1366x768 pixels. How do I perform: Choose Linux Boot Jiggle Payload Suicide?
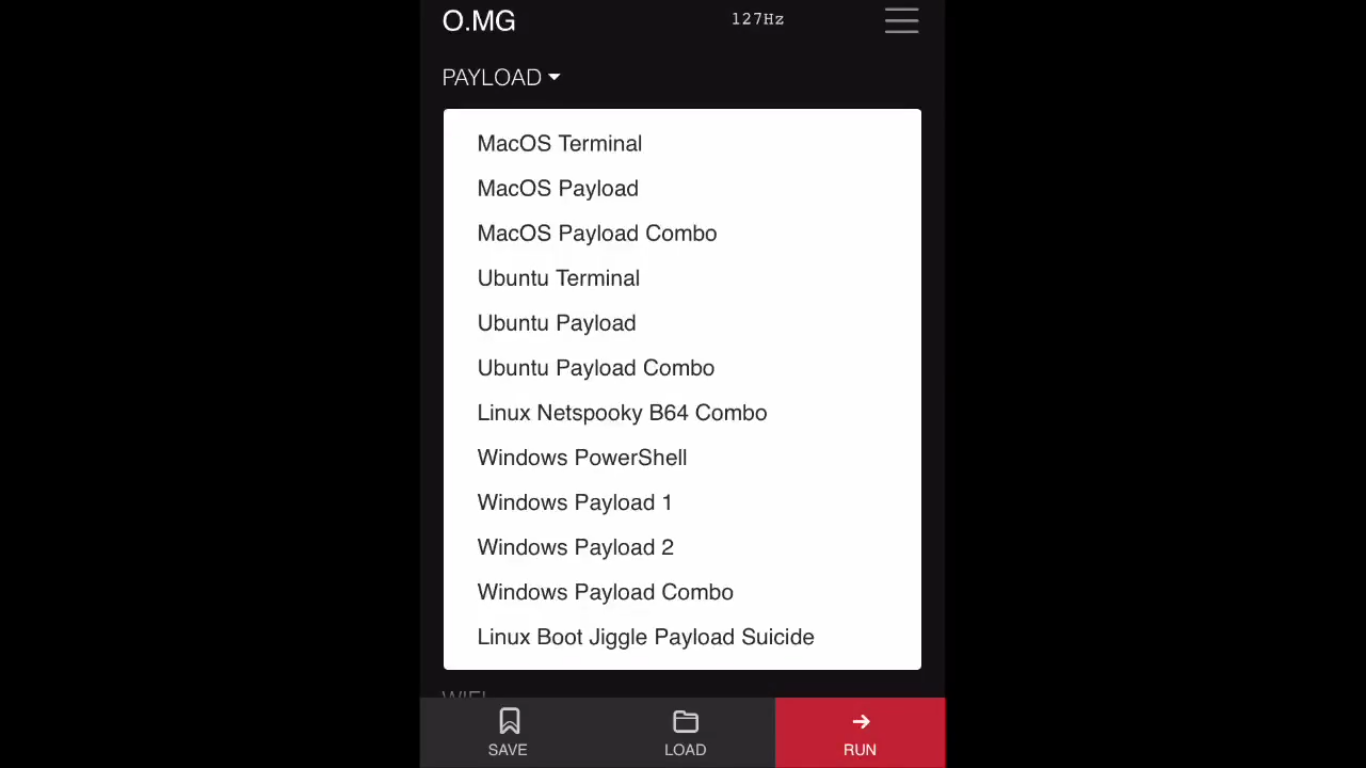click(x=645, y=637)
